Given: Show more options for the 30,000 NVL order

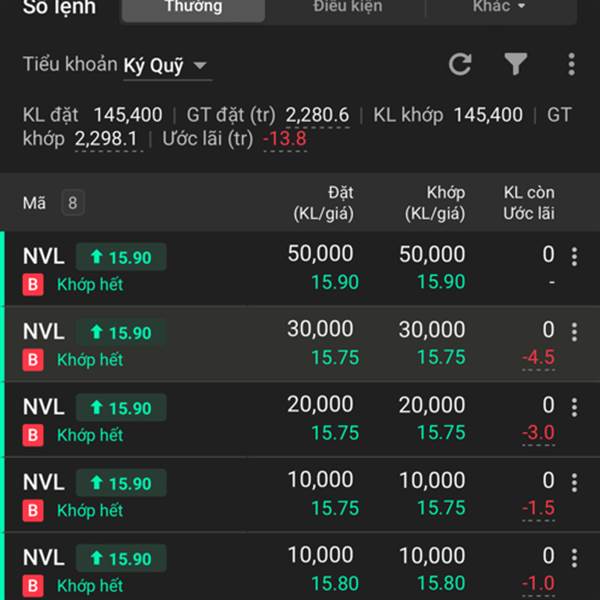Looking at the screenshot, I should pyautogui.click(x=574, y=332).
